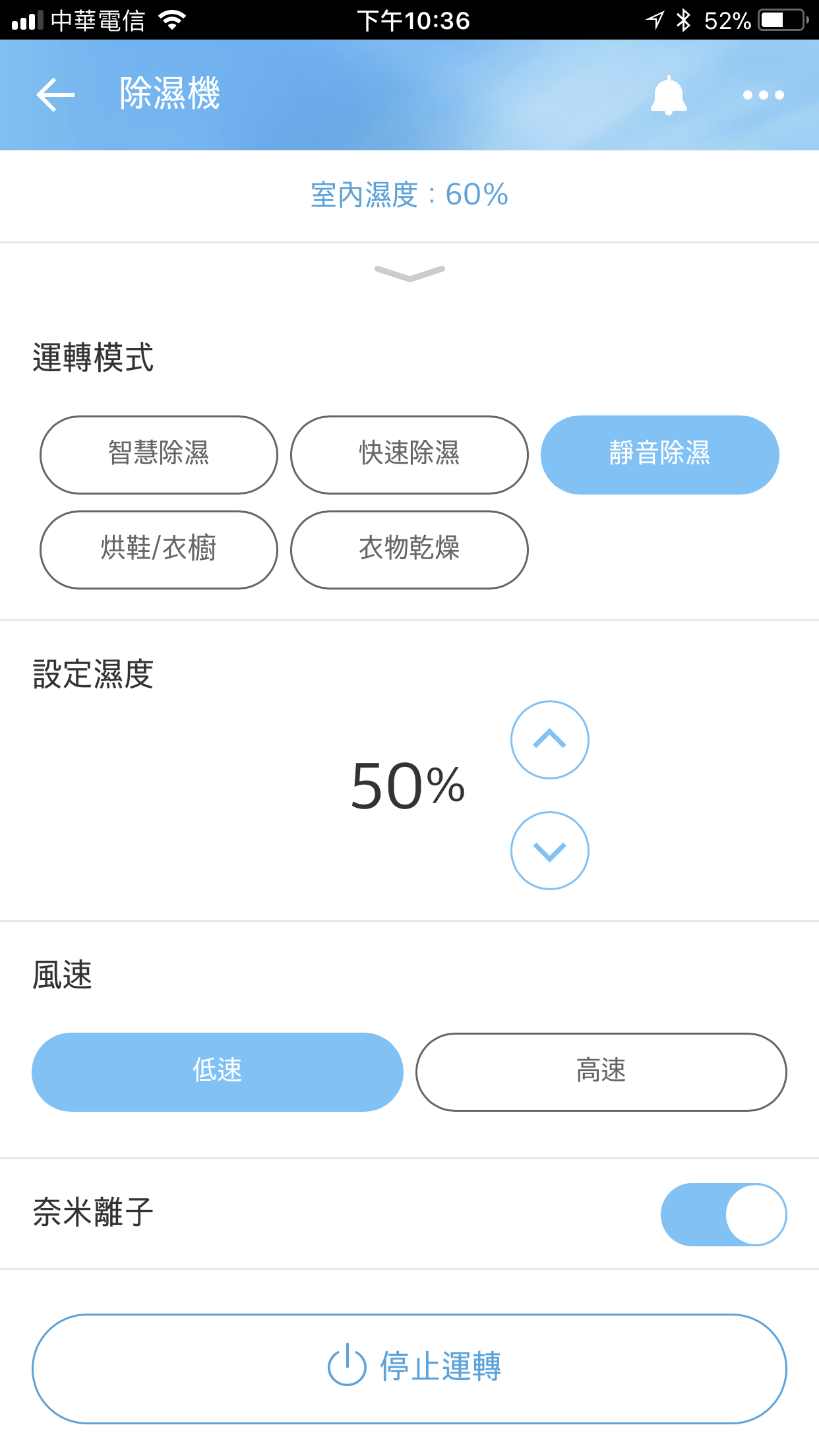Open the notifications bell
This screenshot has height=1456, width=819.
[669, 96]
